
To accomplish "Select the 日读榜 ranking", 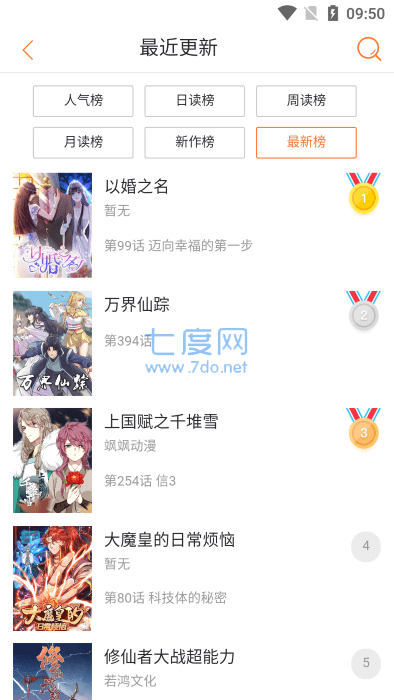I will pos(195,101).
